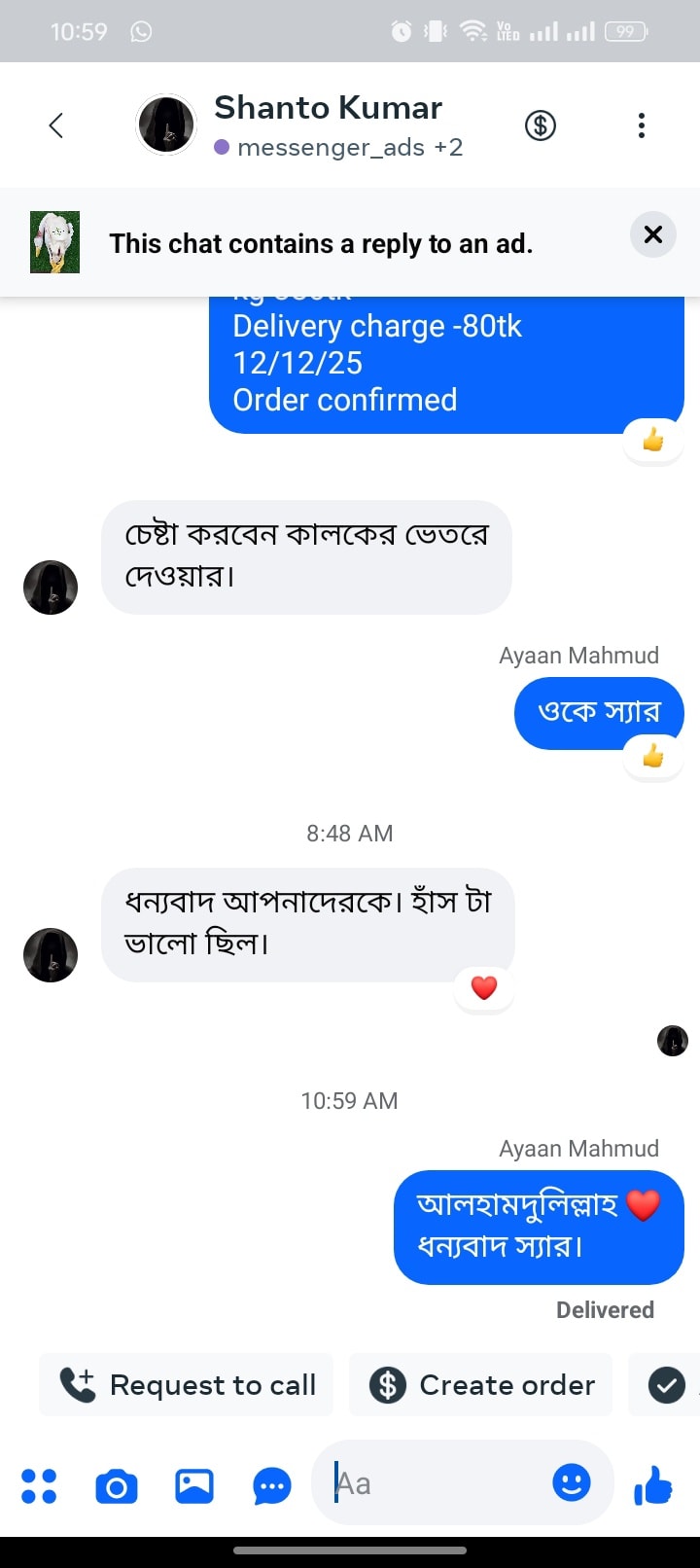Create order for this chat
This screenshot has width=700, height=1568.
[x=482, y=1384]
